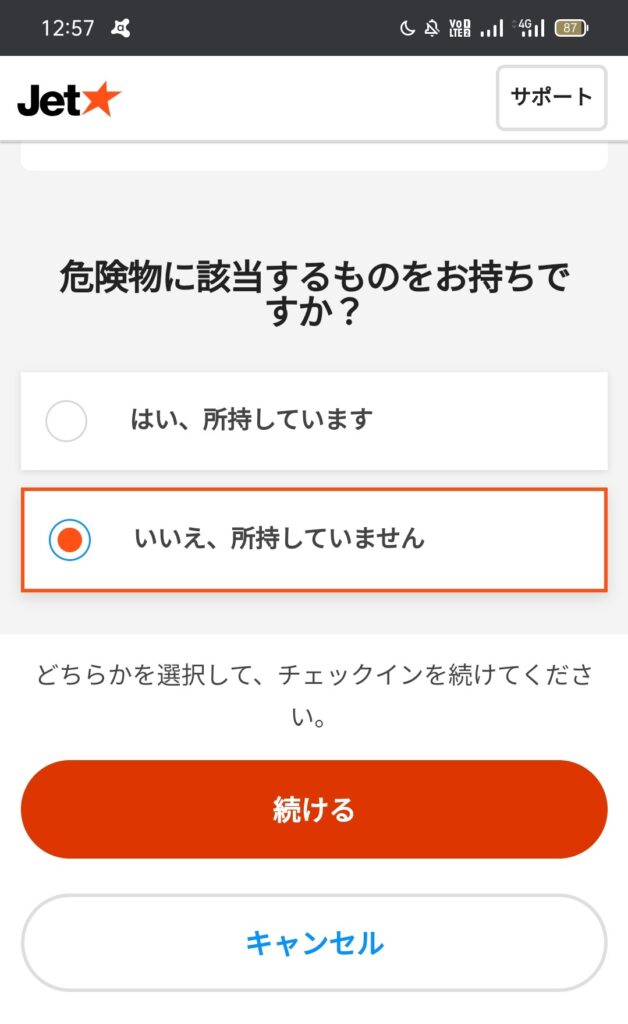Open the サポート support button

(x=552, y=97)
